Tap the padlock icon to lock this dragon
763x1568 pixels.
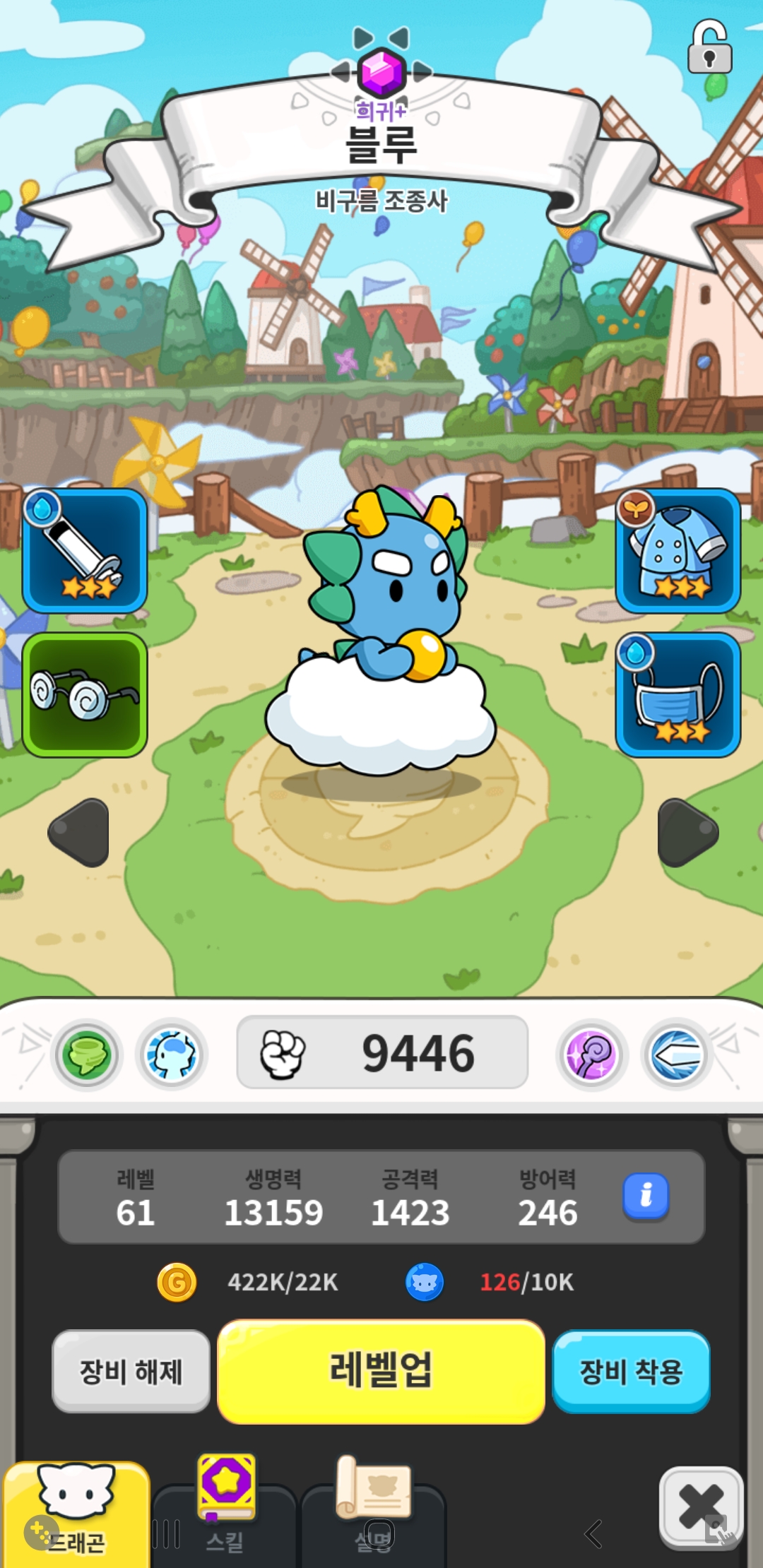709,48
